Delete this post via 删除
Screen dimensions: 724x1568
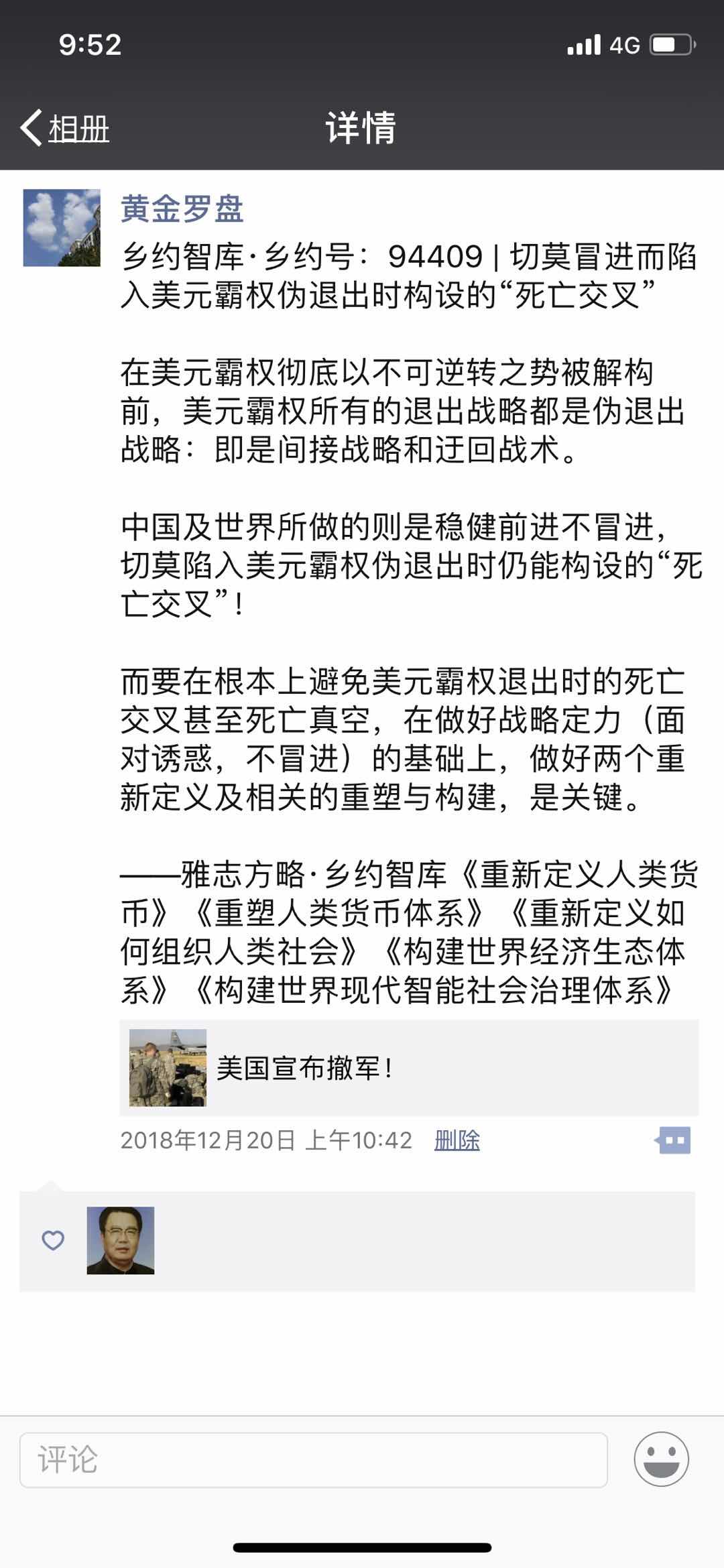click(457, 1140)
